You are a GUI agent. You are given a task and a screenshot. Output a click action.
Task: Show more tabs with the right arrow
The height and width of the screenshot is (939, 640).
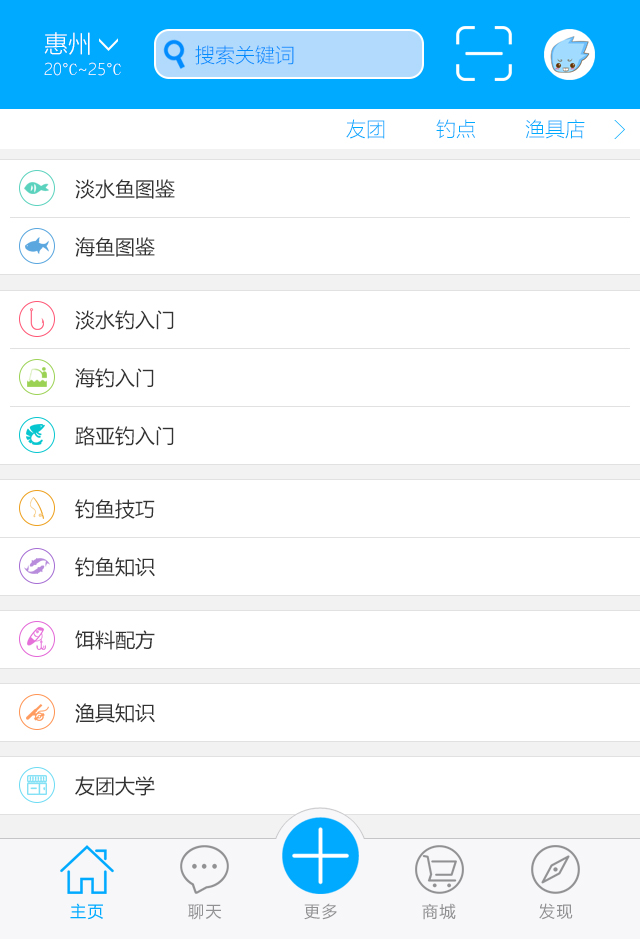pyautogui.click(x=619, y=129)
